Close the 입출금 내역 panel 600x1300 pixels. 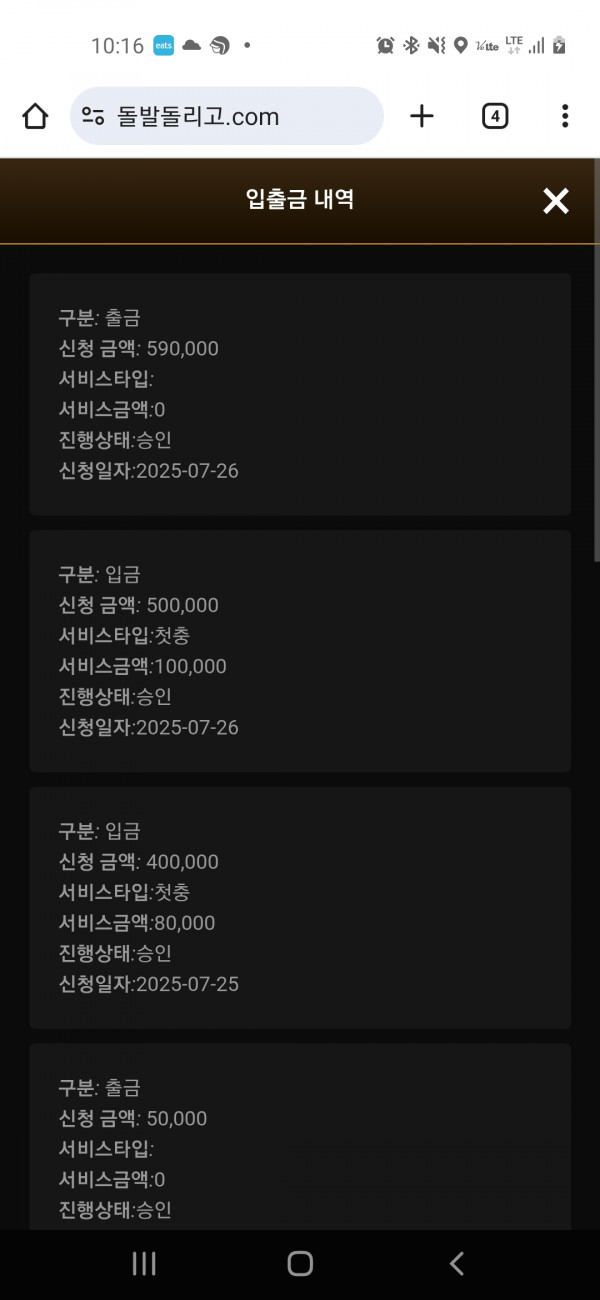[x=555, y=201]
